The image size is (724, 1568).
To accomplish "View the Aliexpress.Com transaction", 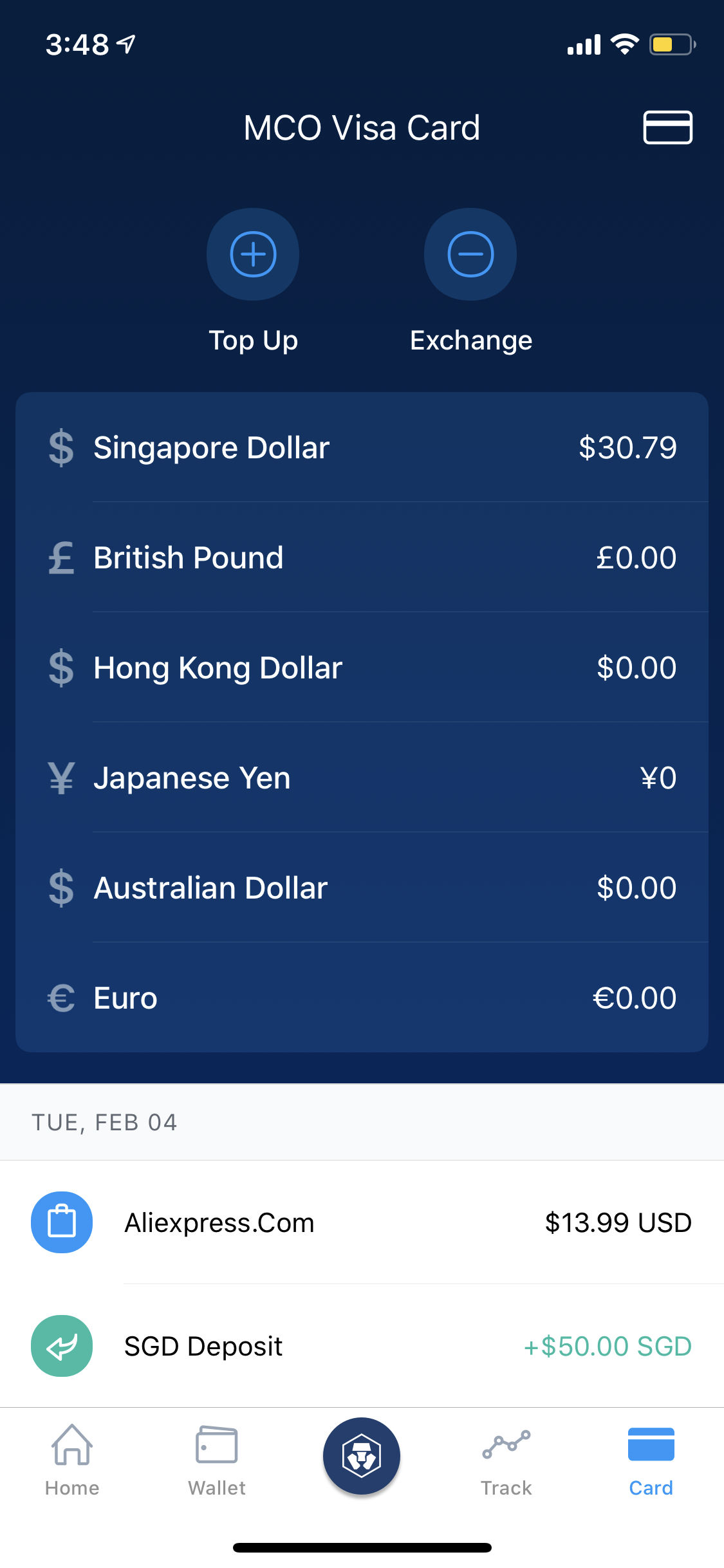I will click(x=362, y=1222).
